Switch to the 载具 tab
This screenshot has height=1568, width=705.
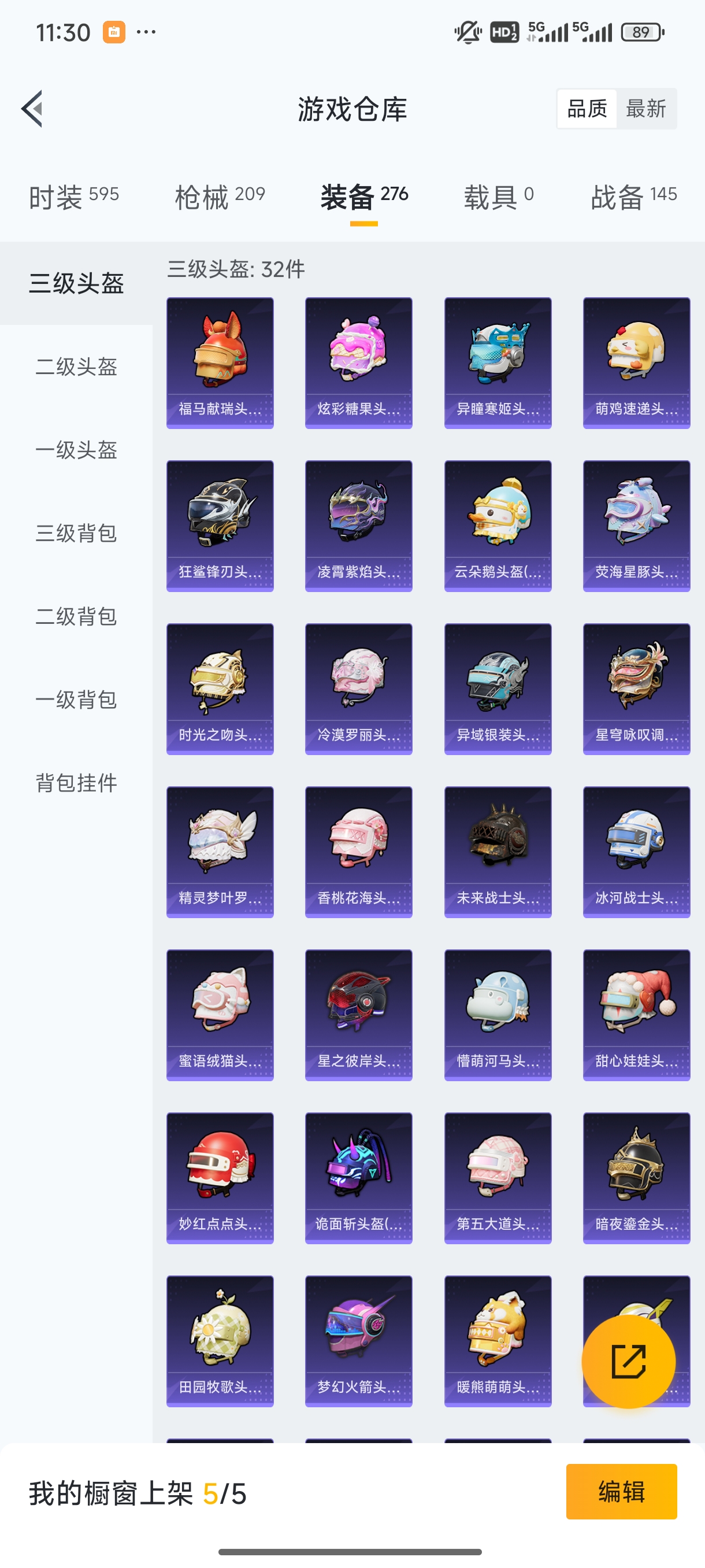[498, 197]
